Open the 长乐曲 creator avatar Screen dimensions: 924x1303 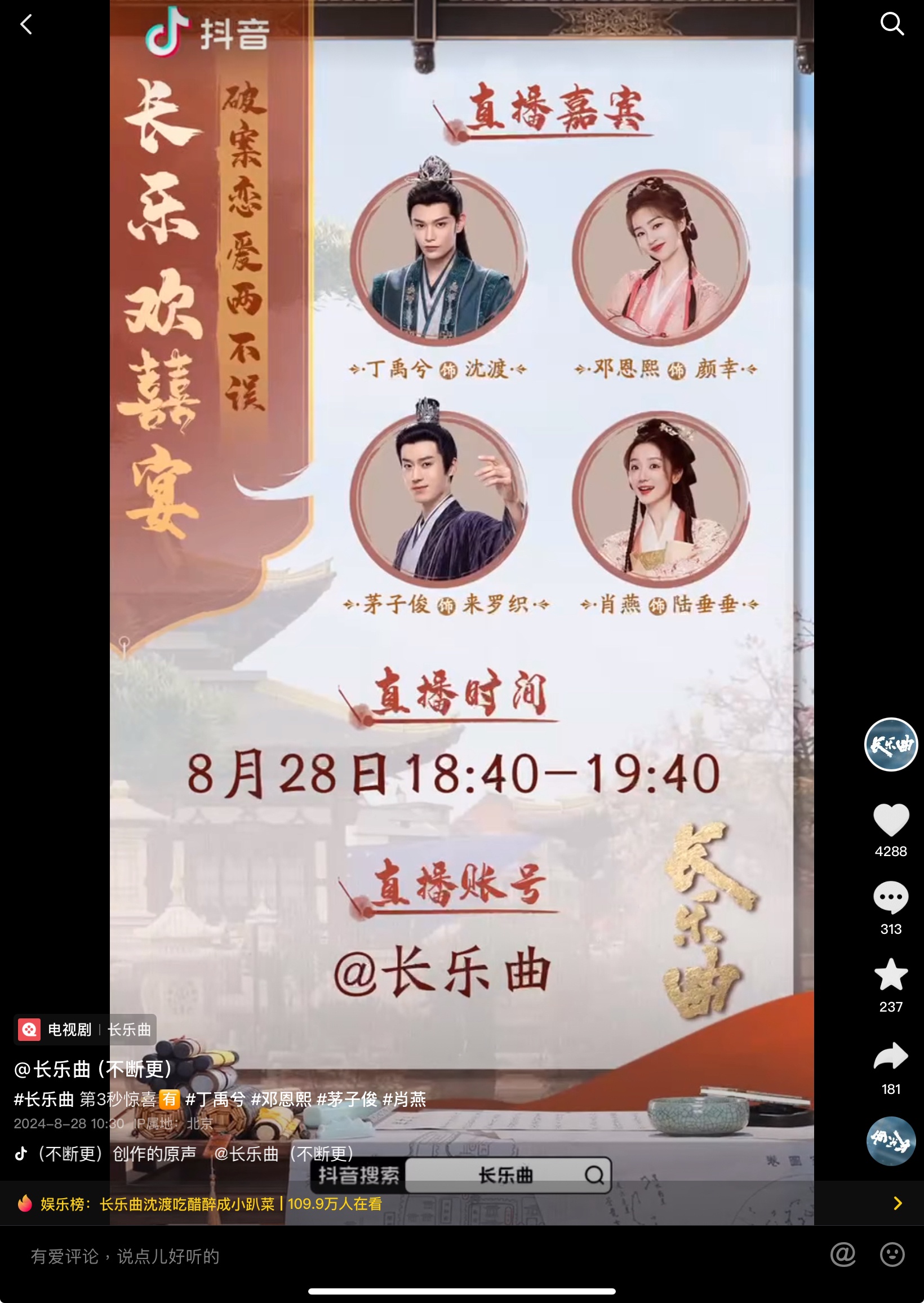click(x=890, y=745)
